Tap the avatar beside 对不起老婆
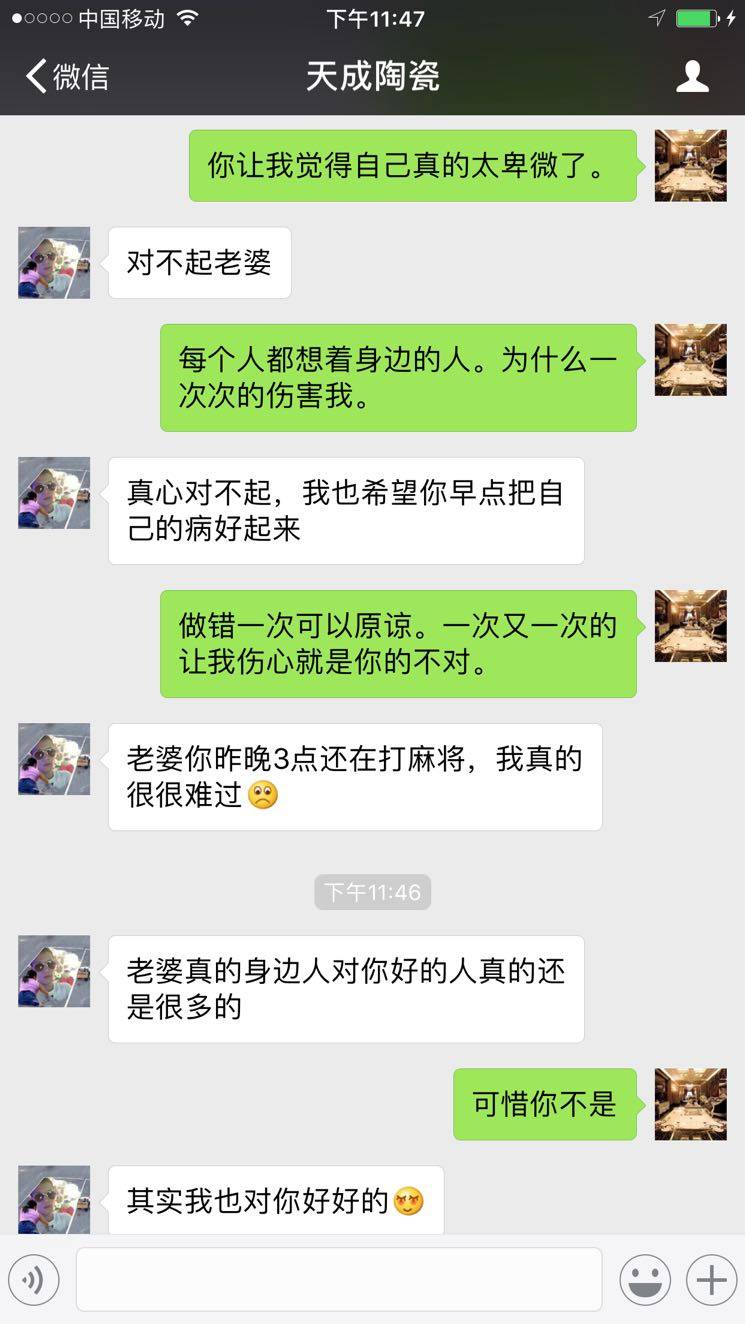Image resolution: width=745 pixels, height=1324 pixels. coord(54,263)
